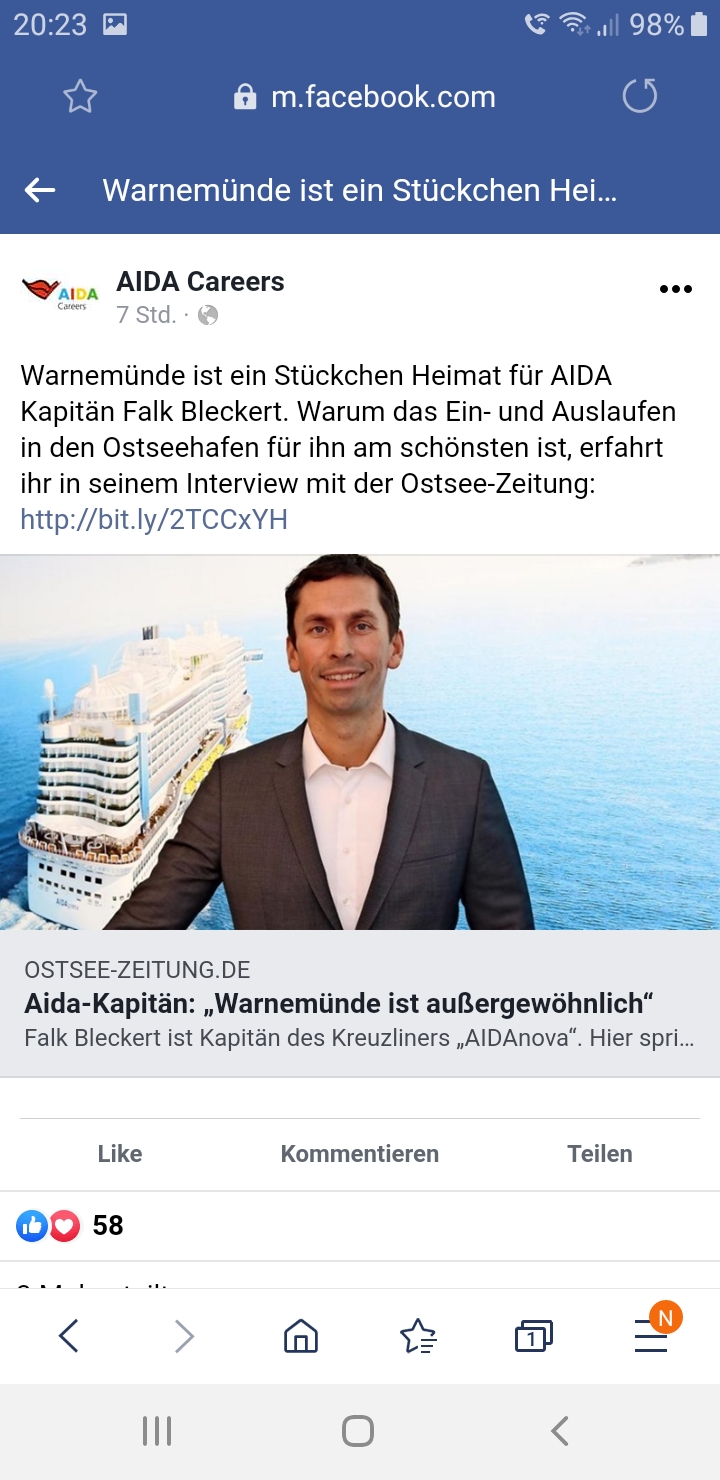
Task: Open the browser hamburger menu
Action: [x=651, y=1336]
